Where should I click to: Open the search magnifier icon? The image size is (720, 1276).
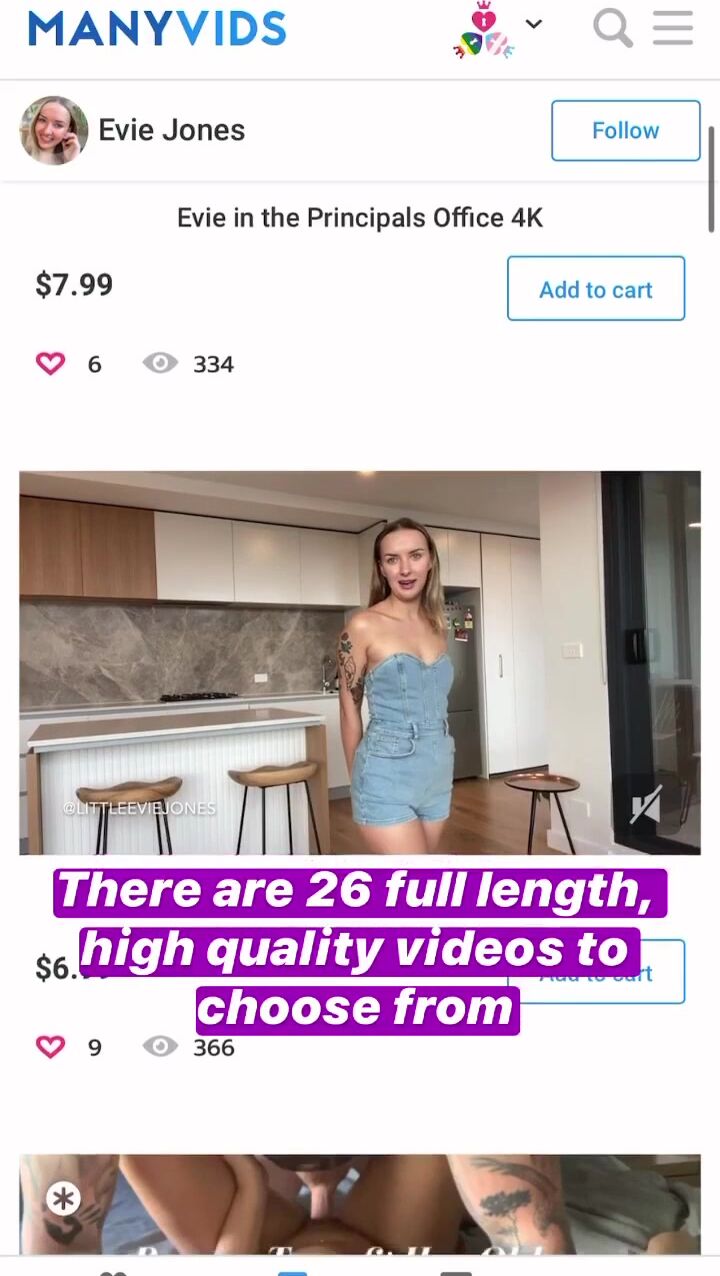[612, 28]
